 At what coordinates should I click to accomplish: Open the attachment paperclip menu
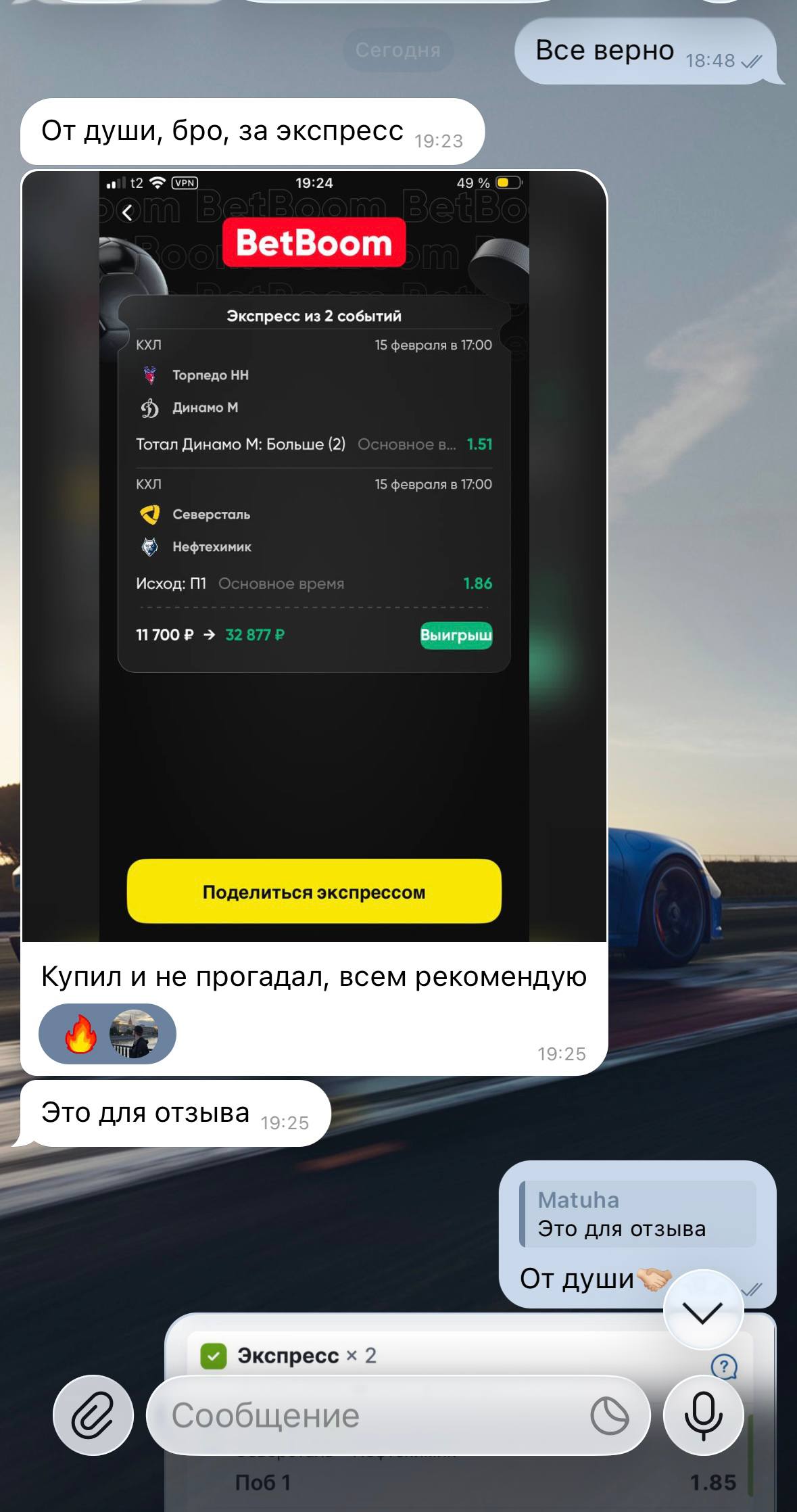(93, 1415)
